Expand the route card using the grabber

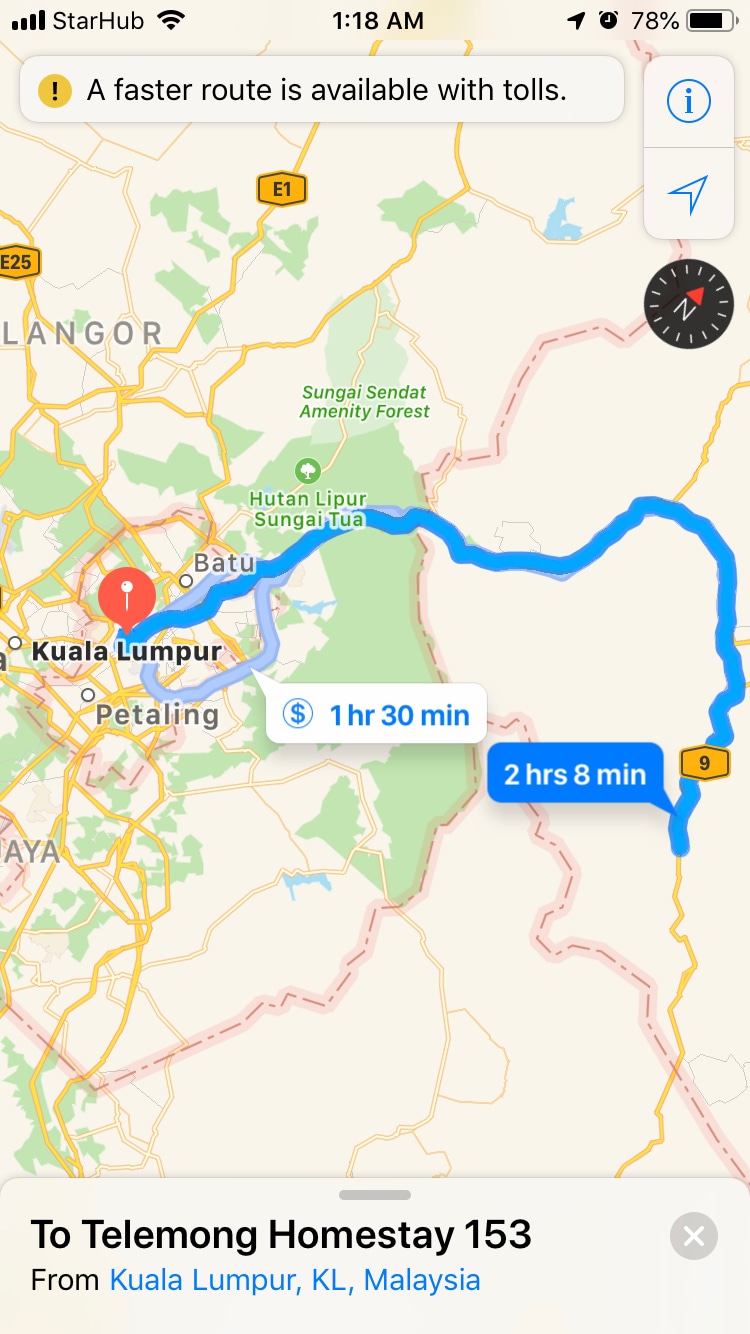[x=375, y=1195]
